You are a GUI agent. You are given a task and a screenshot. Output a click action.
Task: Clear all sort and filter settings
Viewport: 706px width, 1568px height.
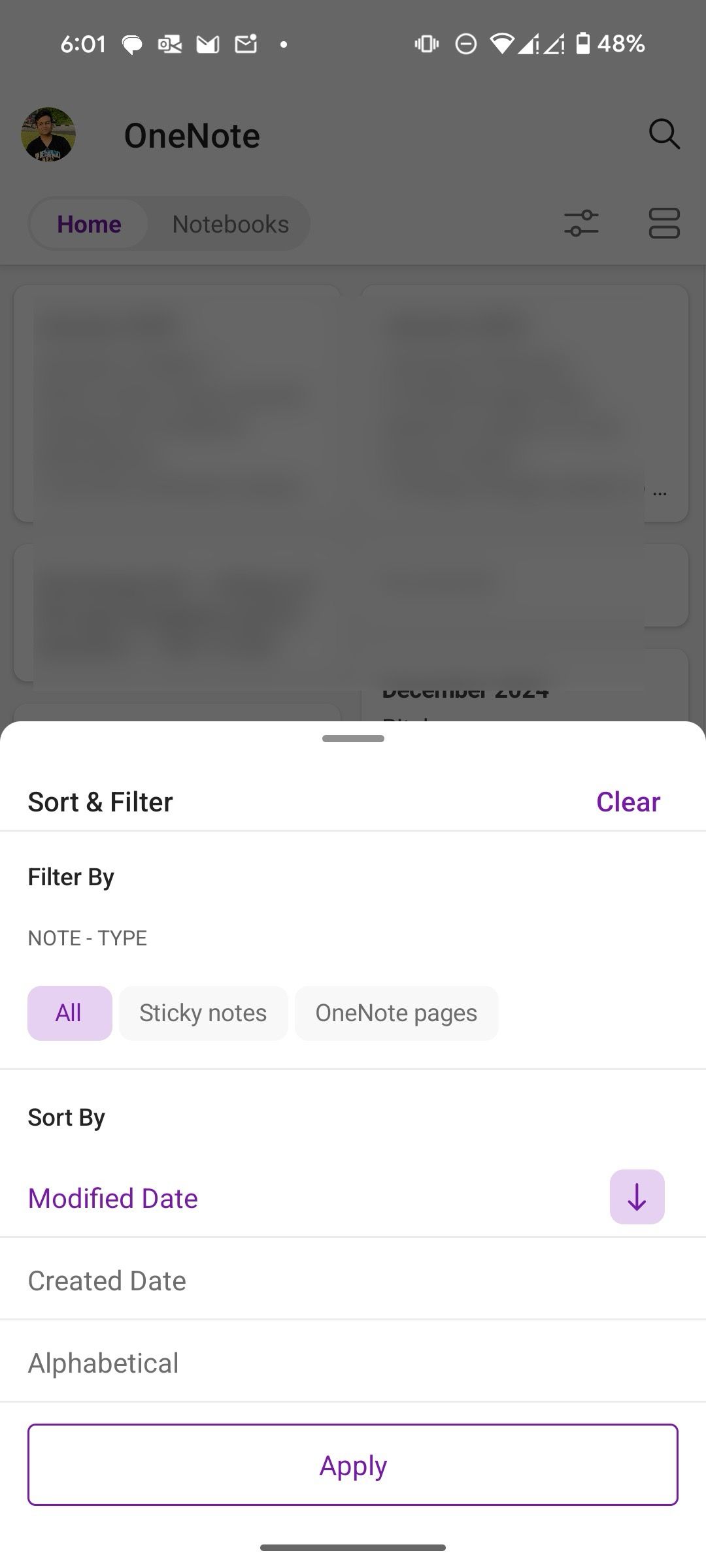click(x=628, y=801)
